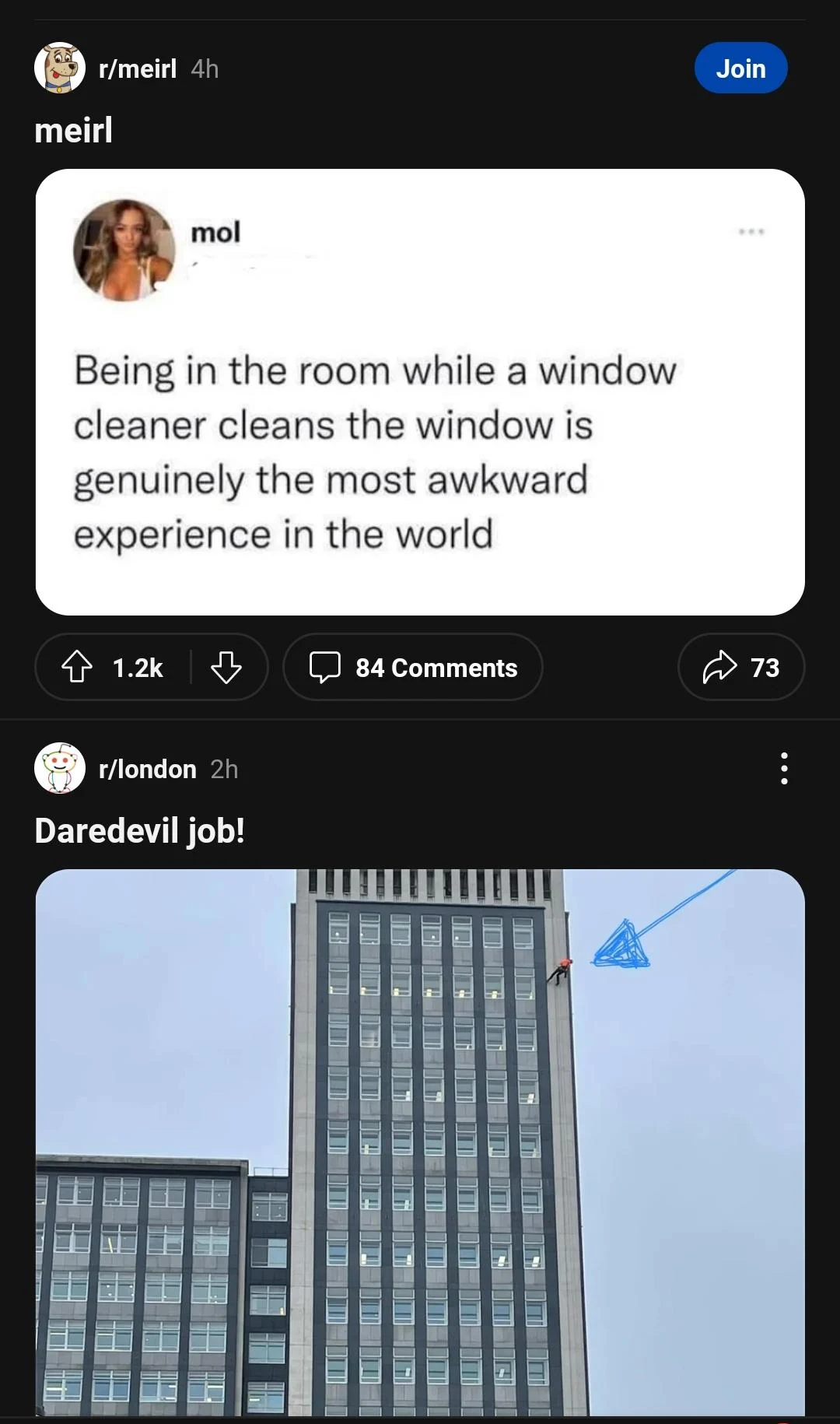Screen dimensions: 840x1424
Task: Open the tweet's ellipsis options icon
Action: tap(751, 231)
